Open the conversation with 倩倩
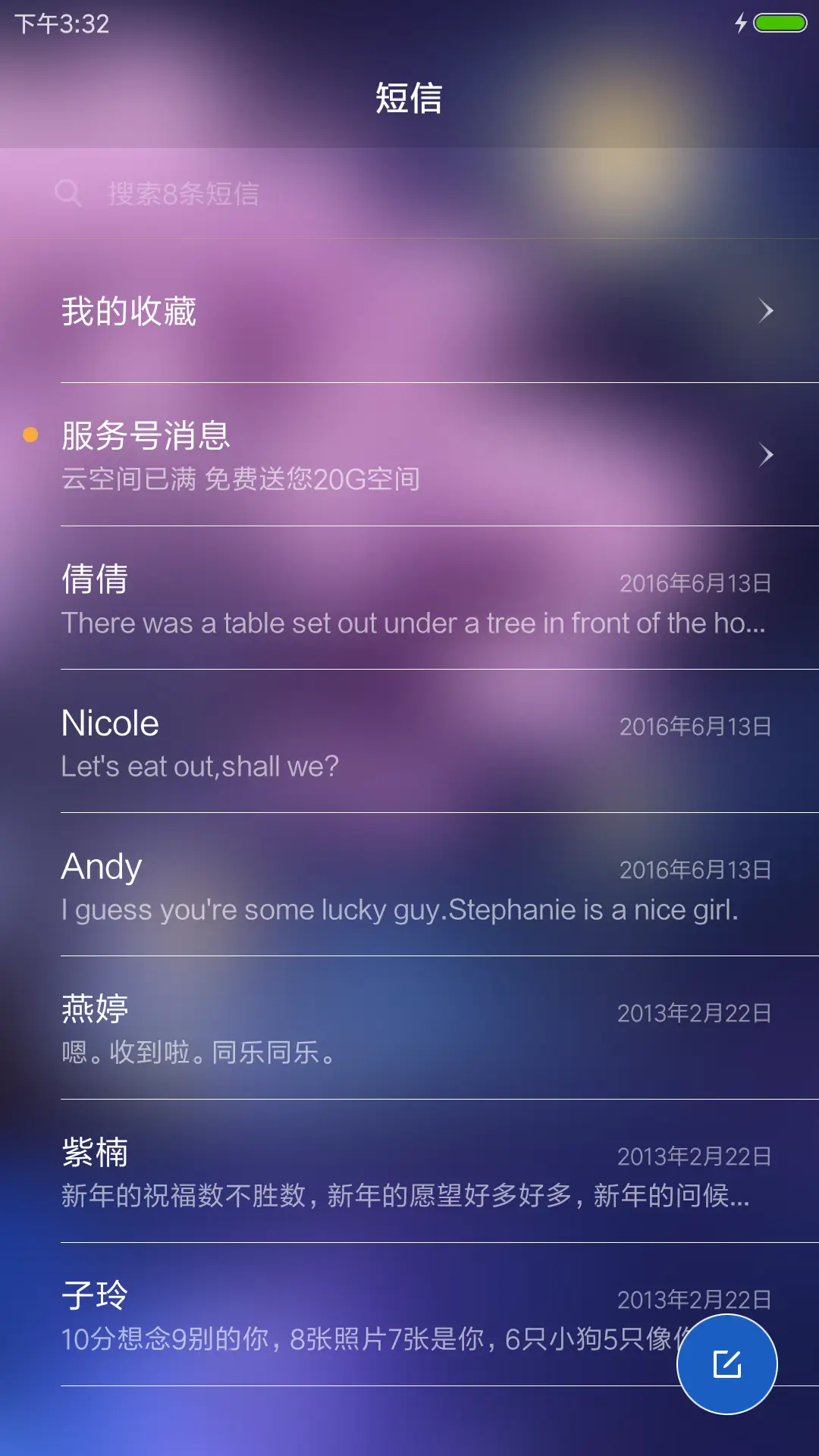819x1456 pixels. [x=303, y=599]
